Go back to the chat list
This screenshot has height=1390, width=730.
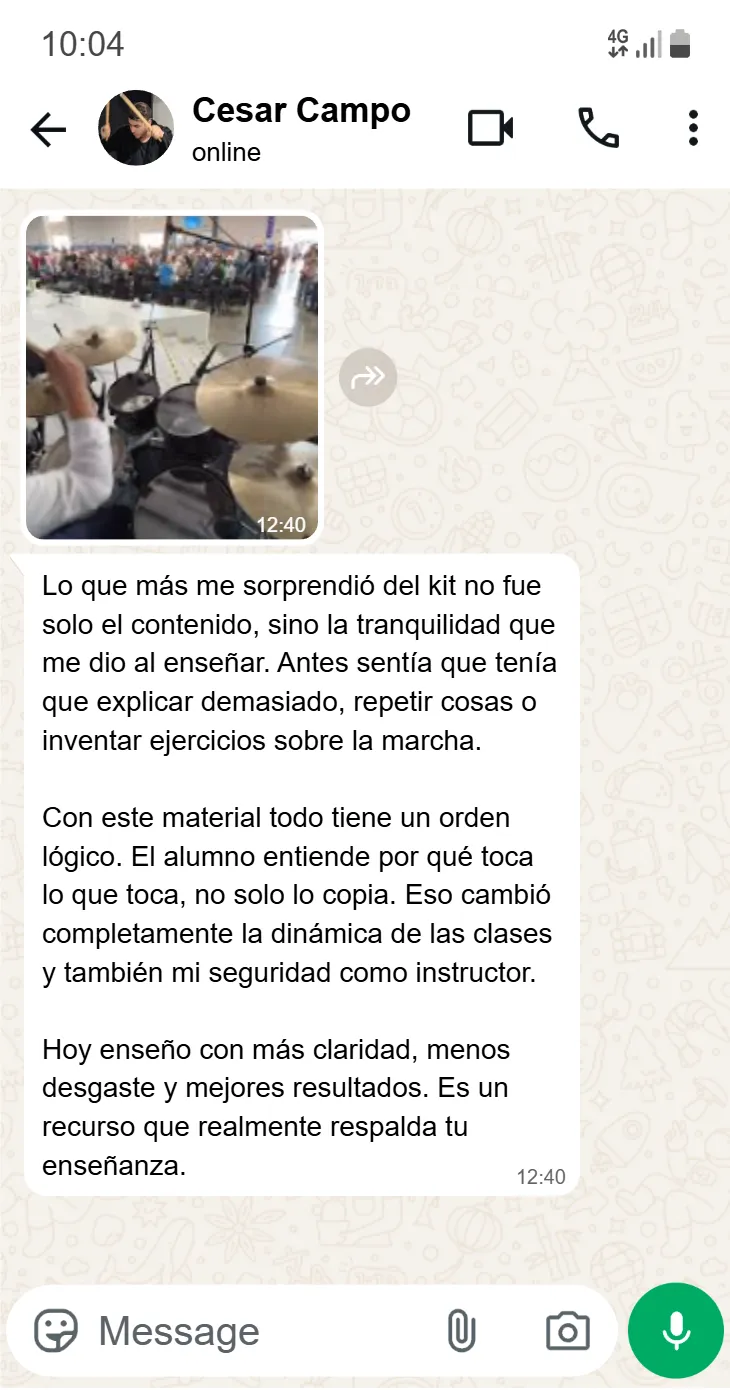(x=48, y=129)
